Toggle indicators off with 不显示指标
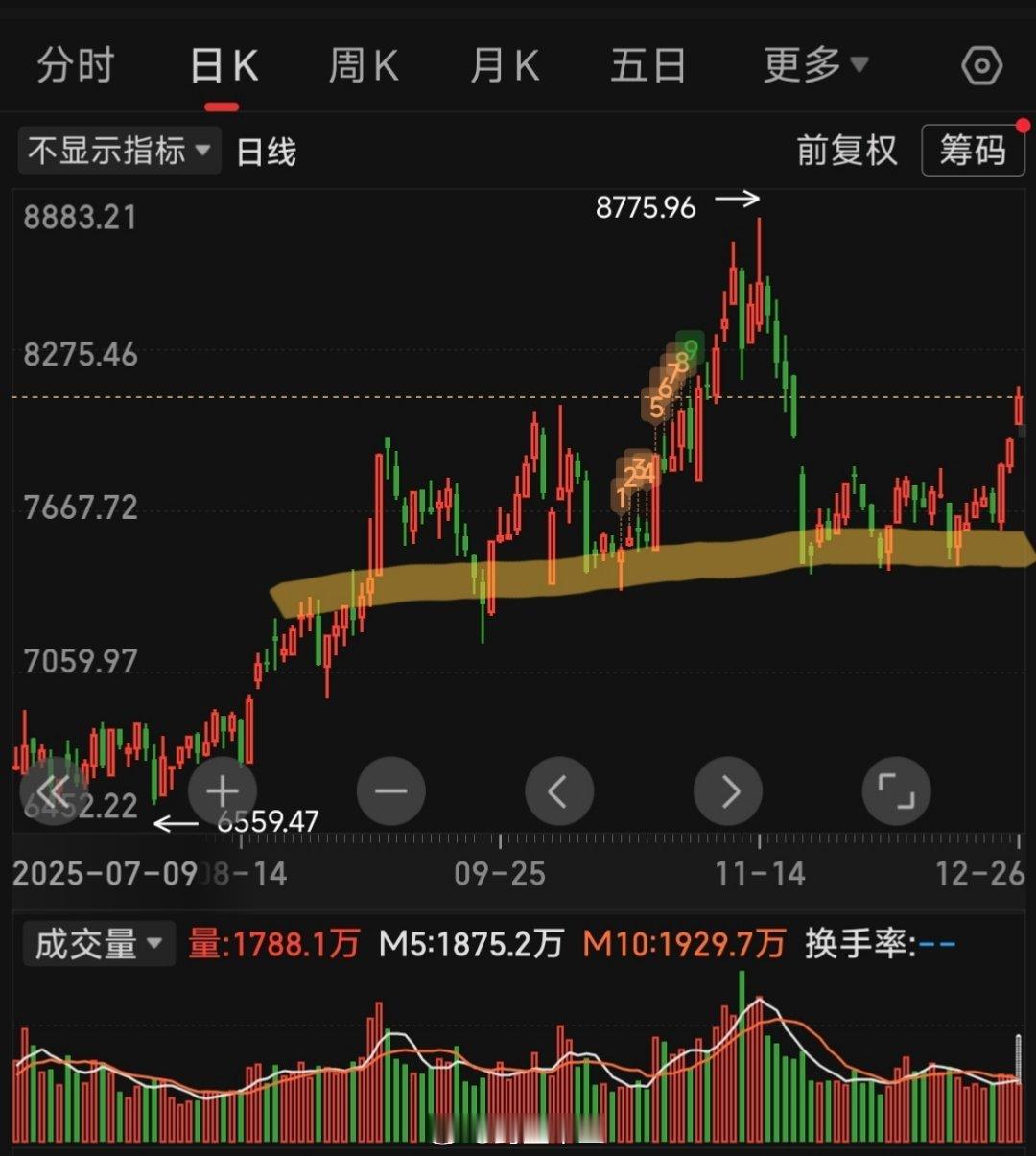Screen dimensions: 1036x1156 point(106,151)
